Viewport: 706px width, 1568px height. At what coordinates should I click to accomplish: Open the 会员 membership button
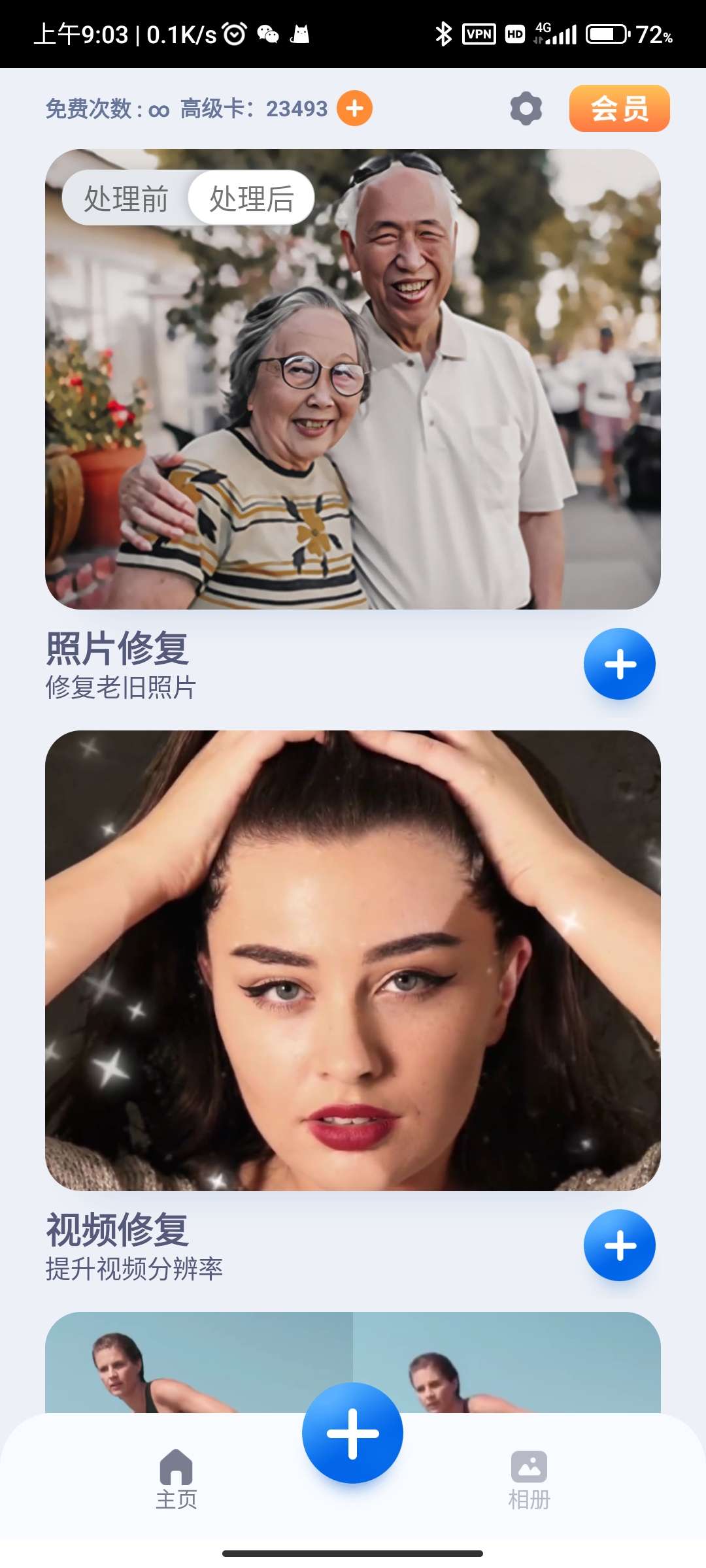click(x=619, y=108)
